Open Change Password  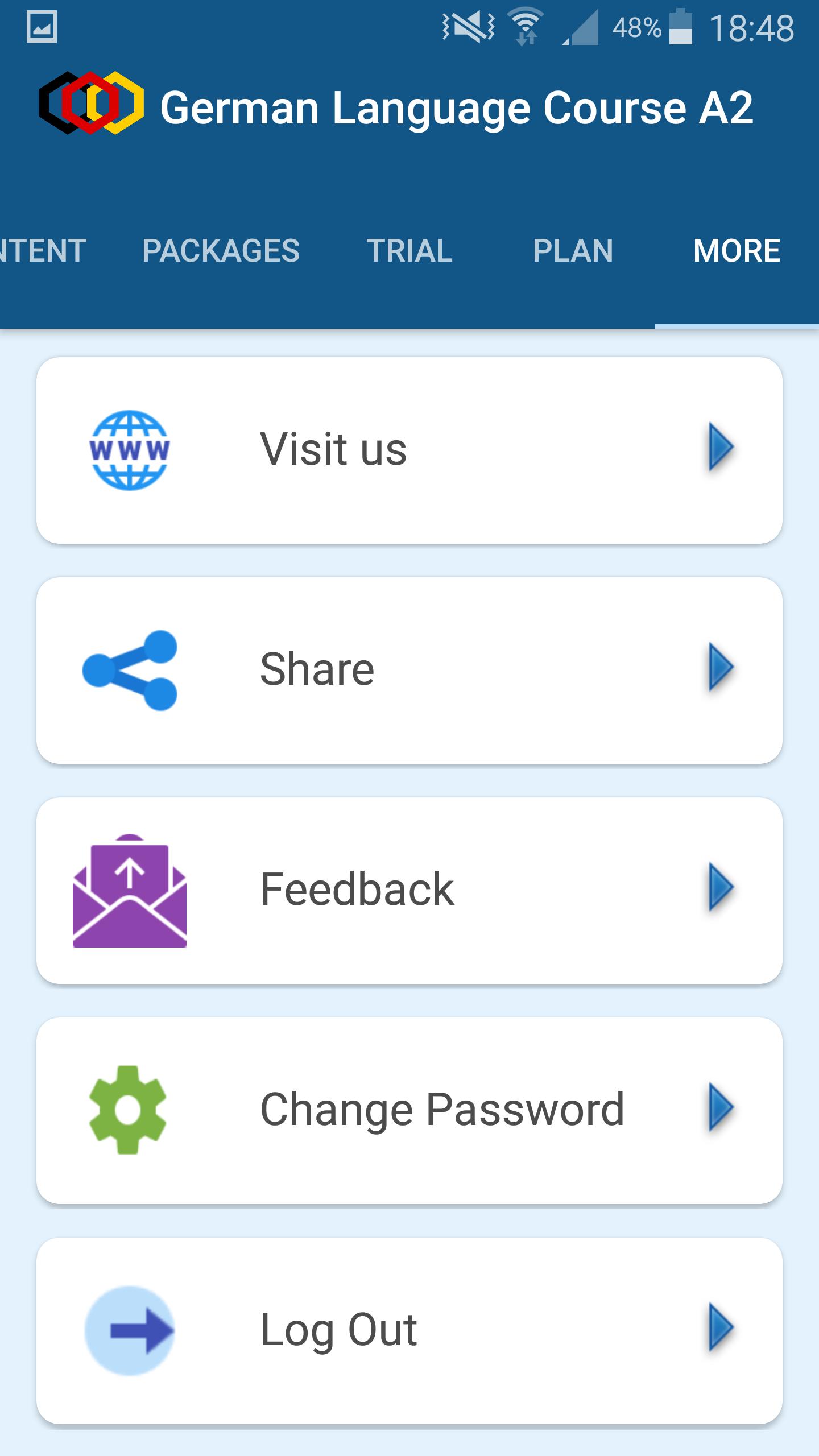[x=409, y=1111]
